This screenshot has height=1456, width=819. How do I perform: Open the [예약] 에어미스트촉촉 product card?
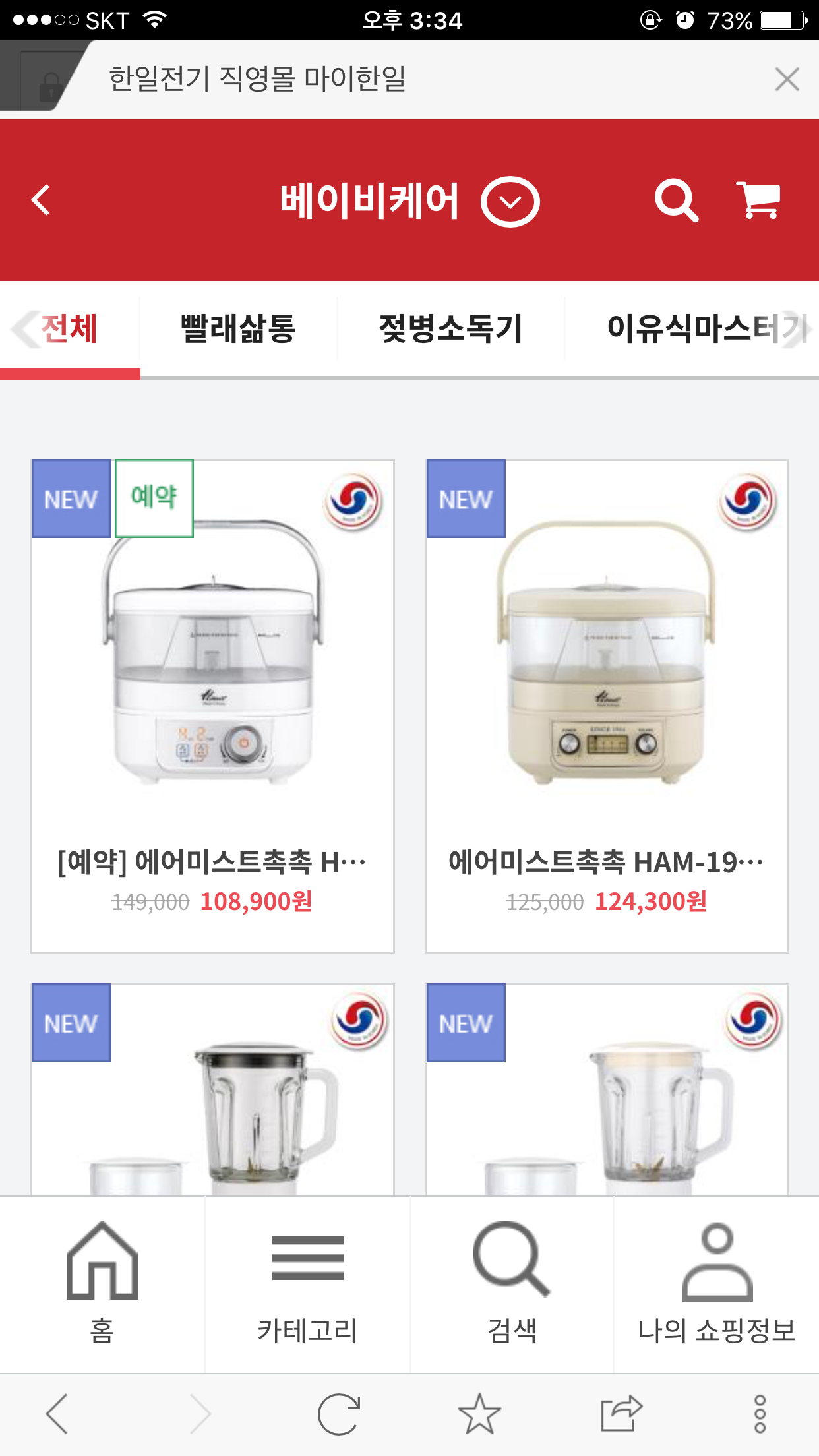(x=212, y=706)
